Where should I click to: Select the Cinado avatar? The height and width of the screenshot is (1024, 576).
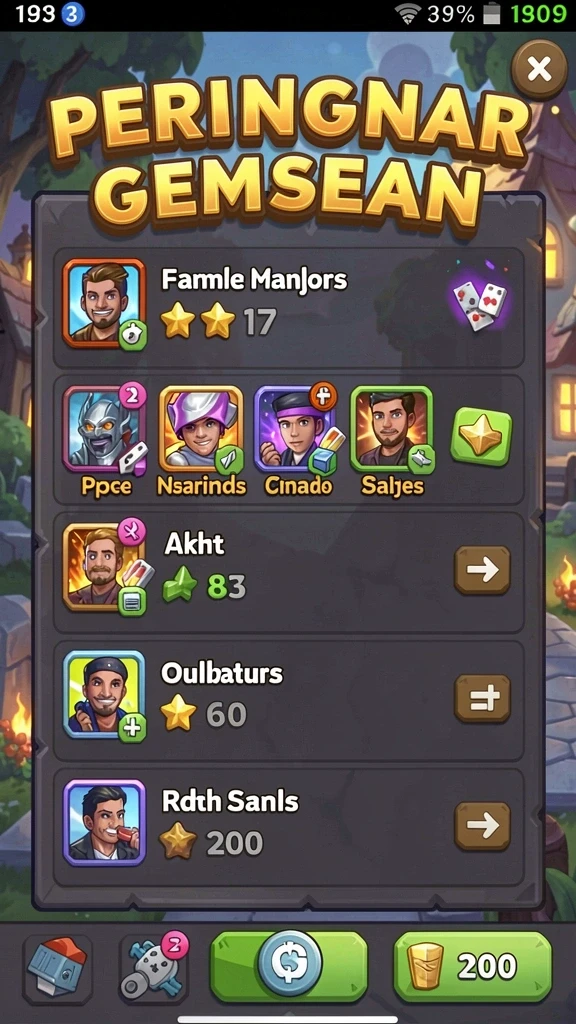point(296,428)
